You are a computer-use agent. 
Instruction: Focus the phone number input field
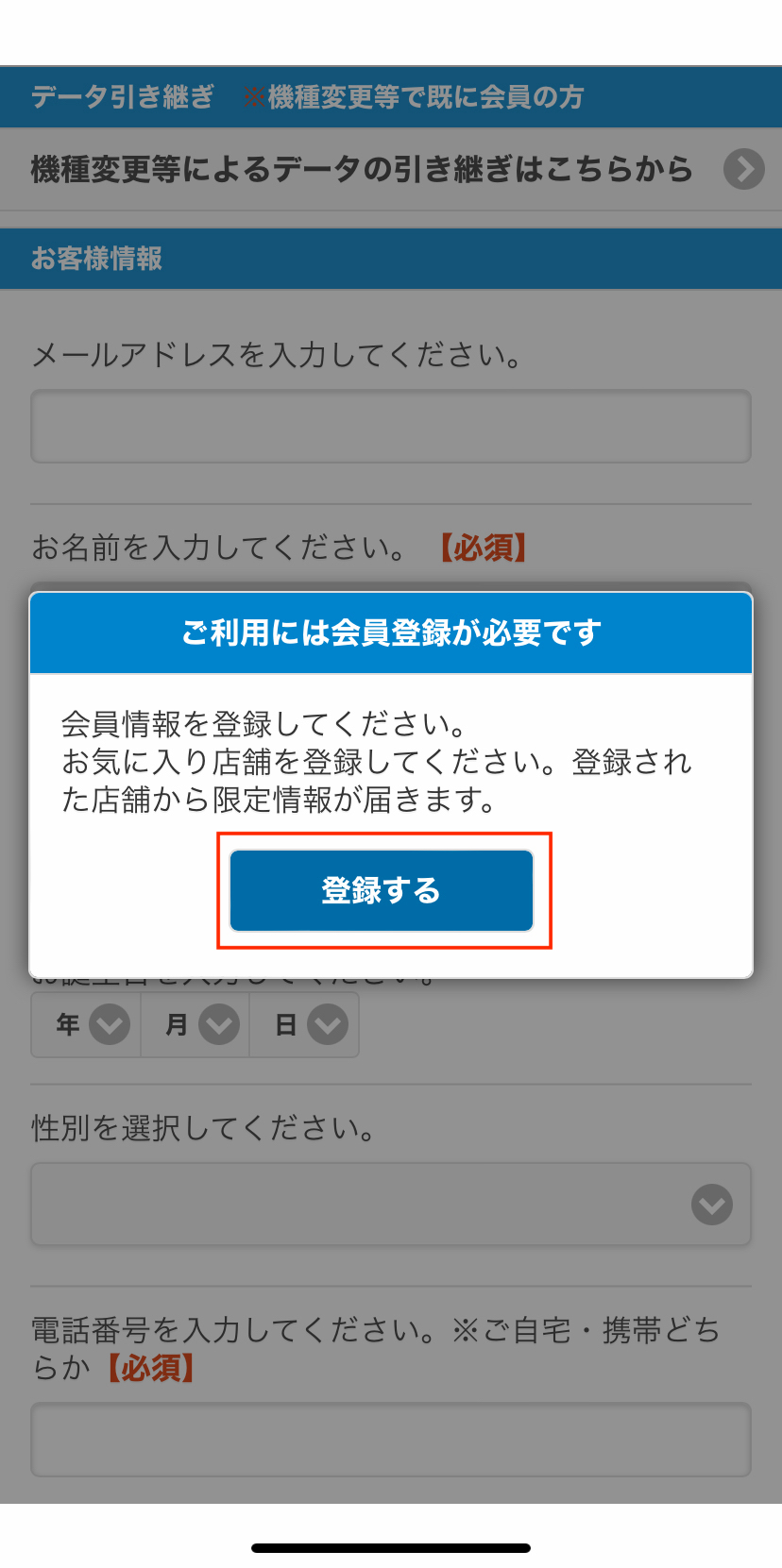391,1440
